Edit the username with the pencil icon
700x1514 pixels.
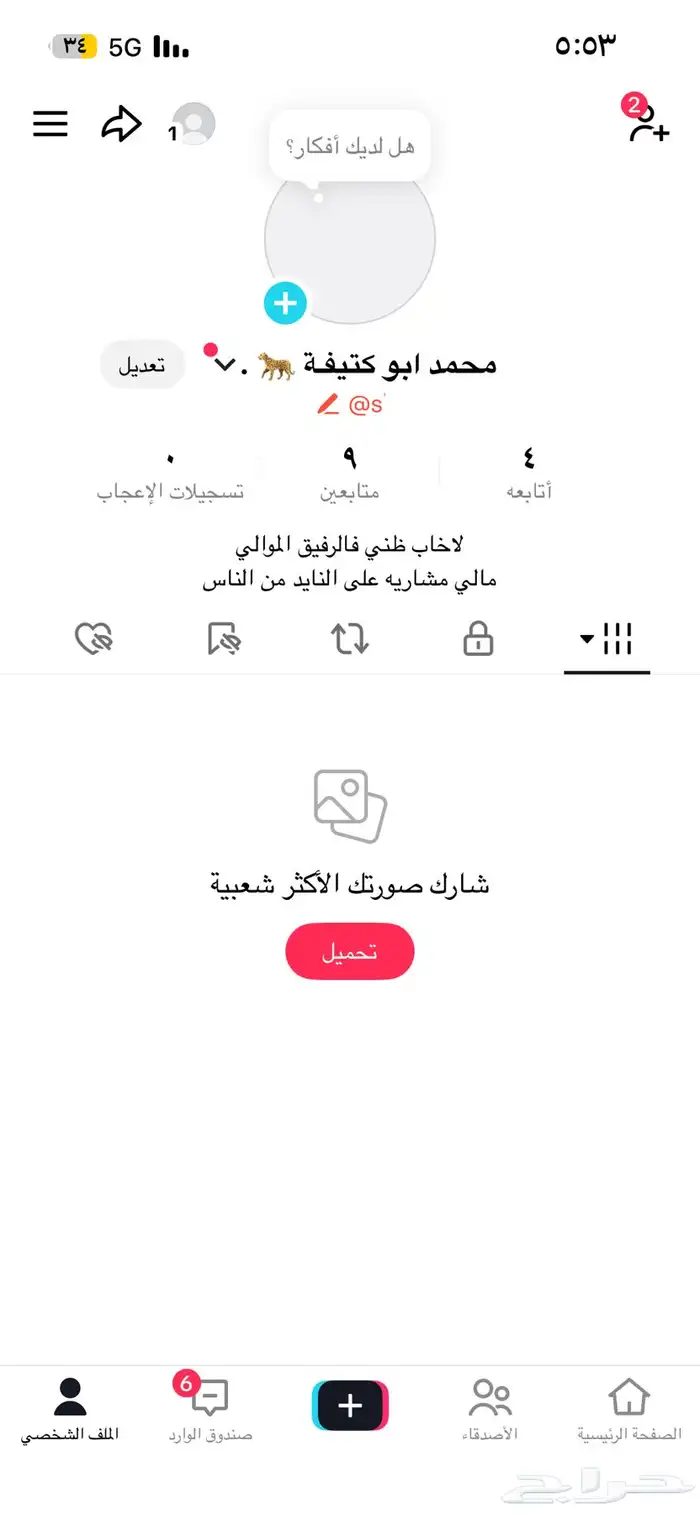(327, 405)
